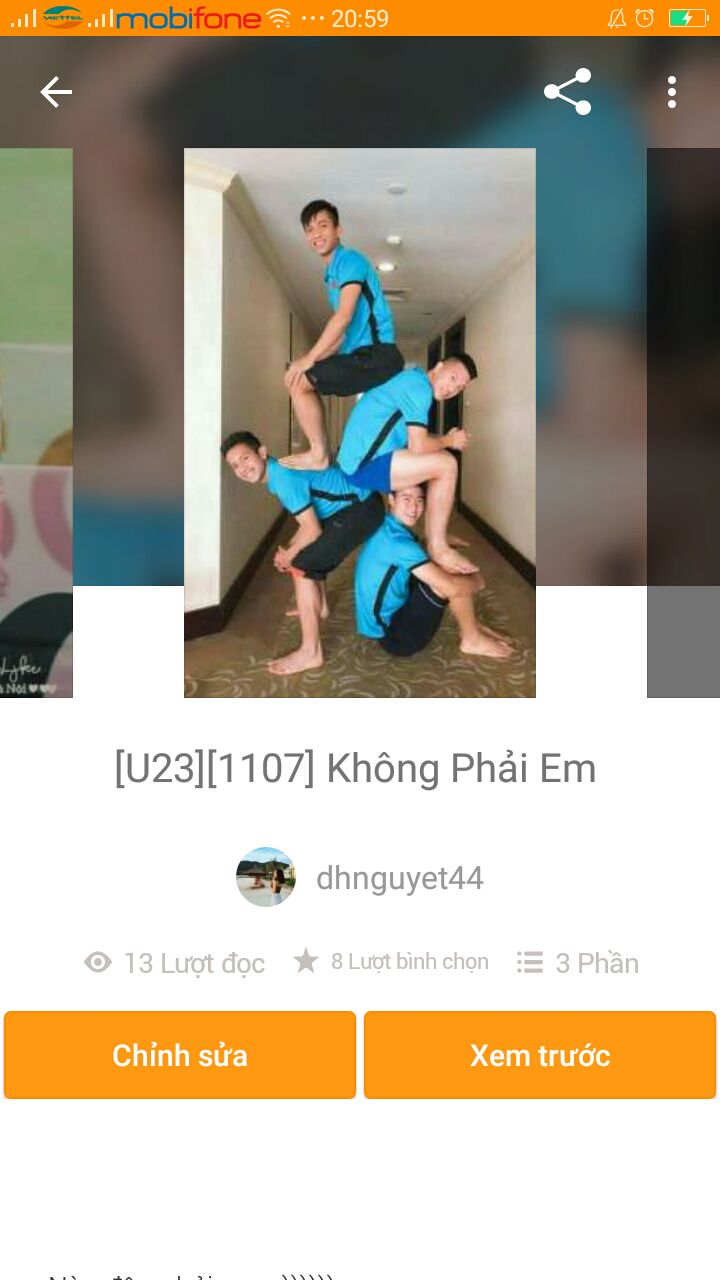
Task: Select the previous story cover on left
Action: coord(36,422)
